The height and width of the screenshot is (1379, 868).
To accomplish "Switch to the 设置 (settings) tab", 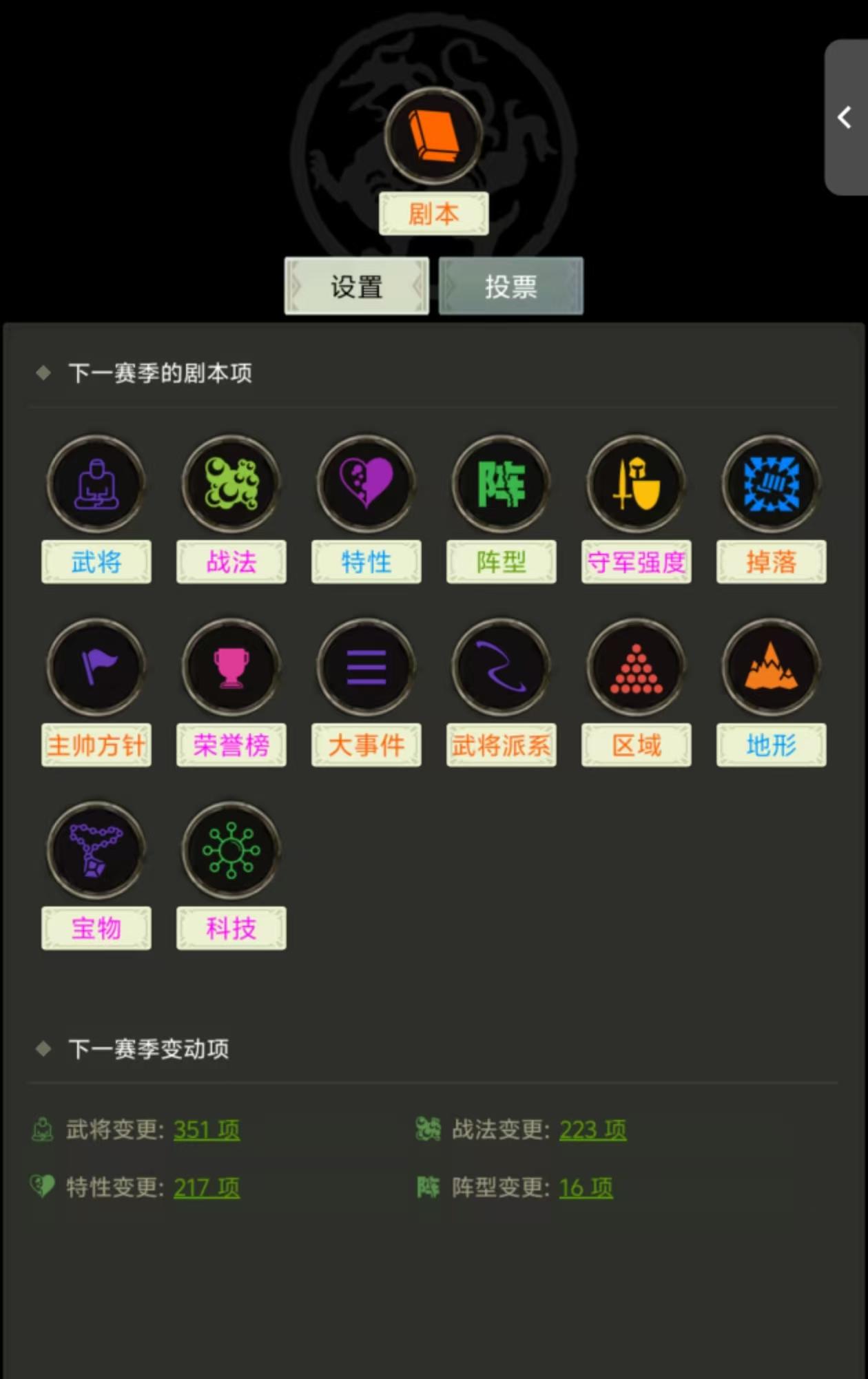I will (x=356, y=284).
